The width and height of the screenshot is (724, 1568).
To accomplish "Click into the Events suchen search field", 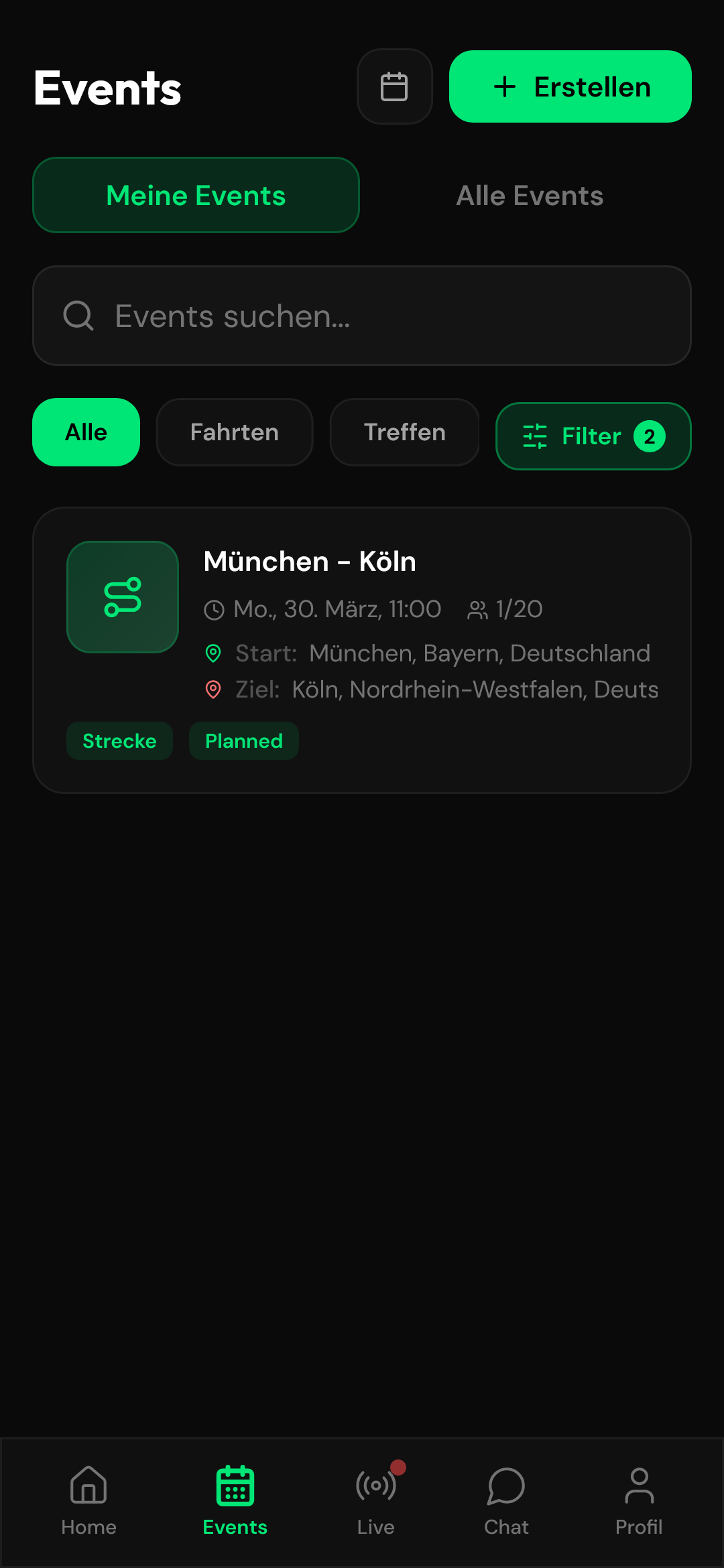I will [362, 316].
